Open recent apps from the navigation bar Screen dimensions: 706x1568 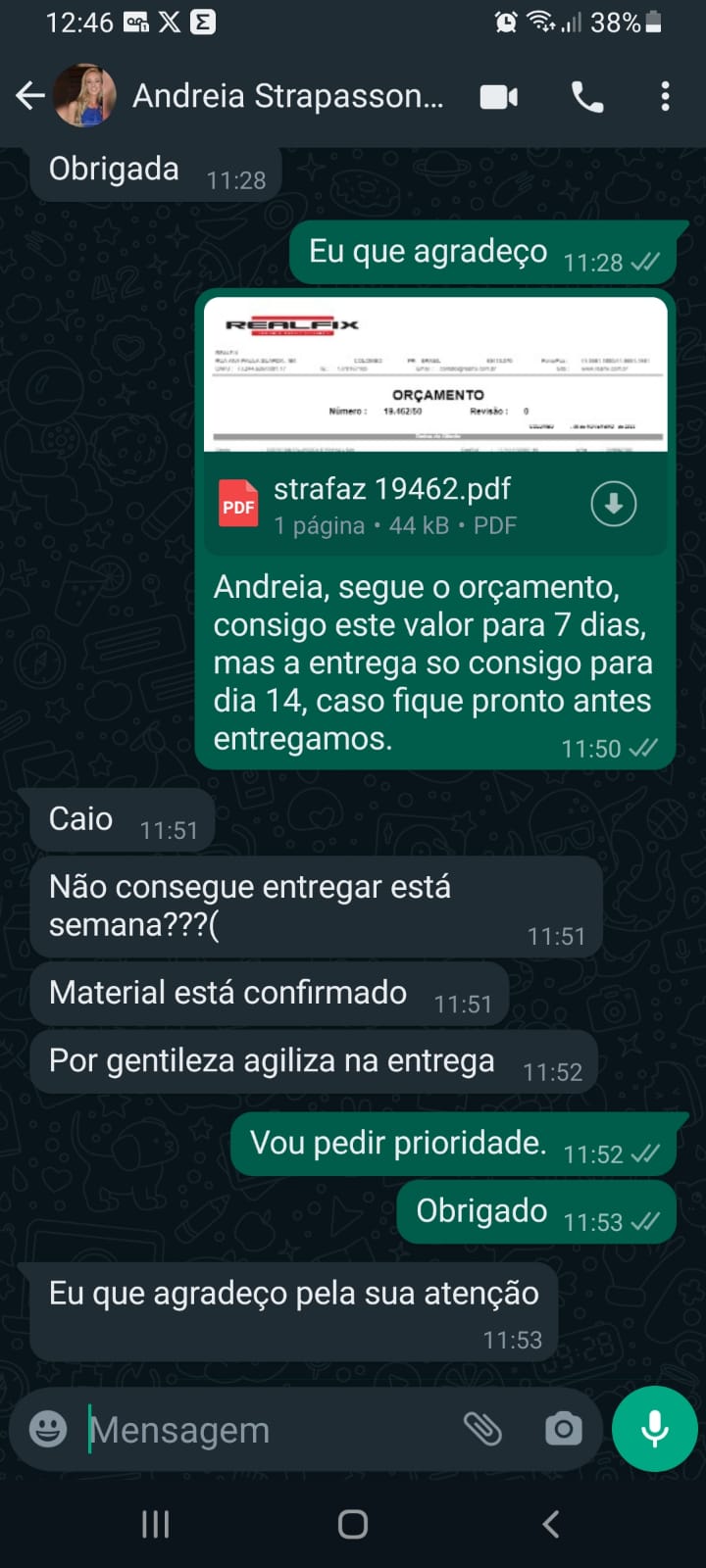click(155, 1524)
